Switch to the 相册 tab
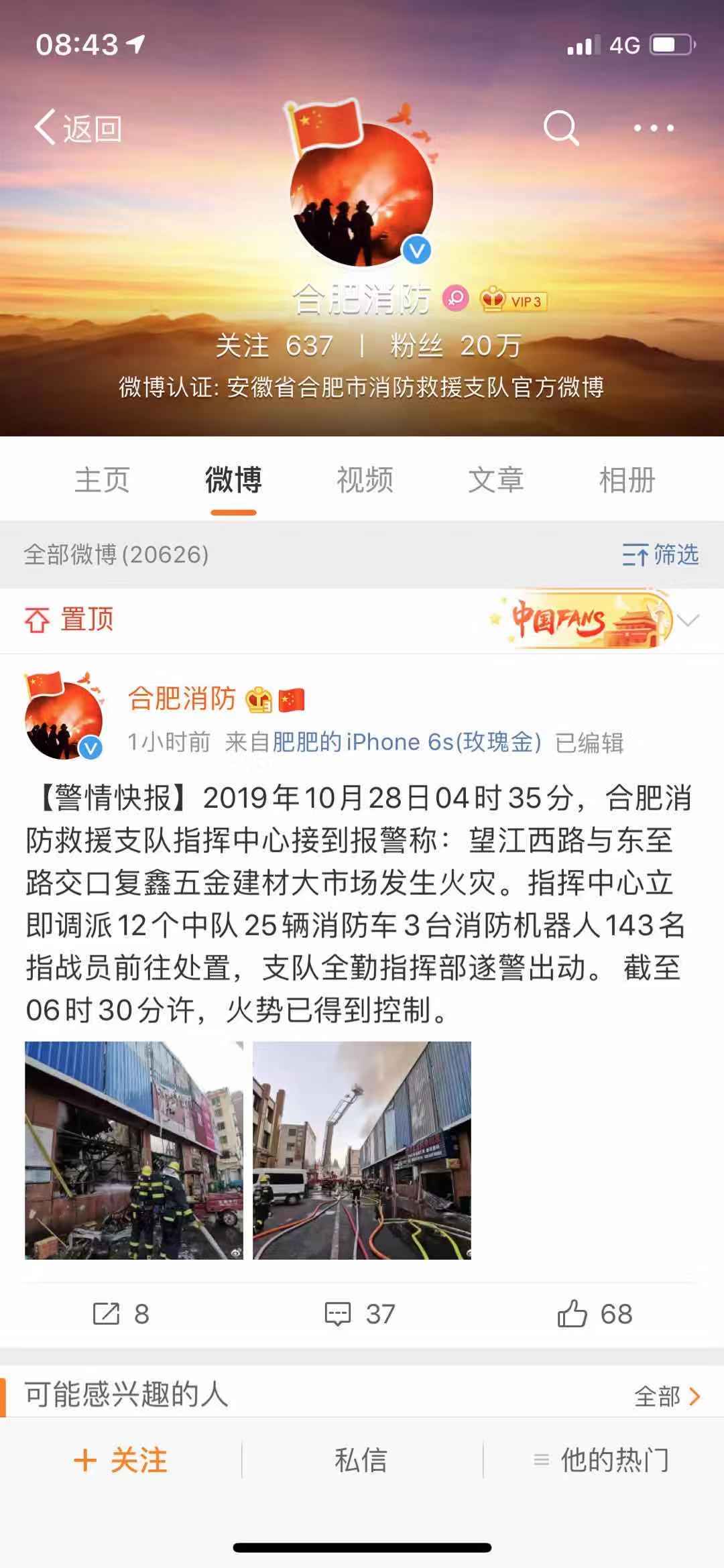 (627, 480)
